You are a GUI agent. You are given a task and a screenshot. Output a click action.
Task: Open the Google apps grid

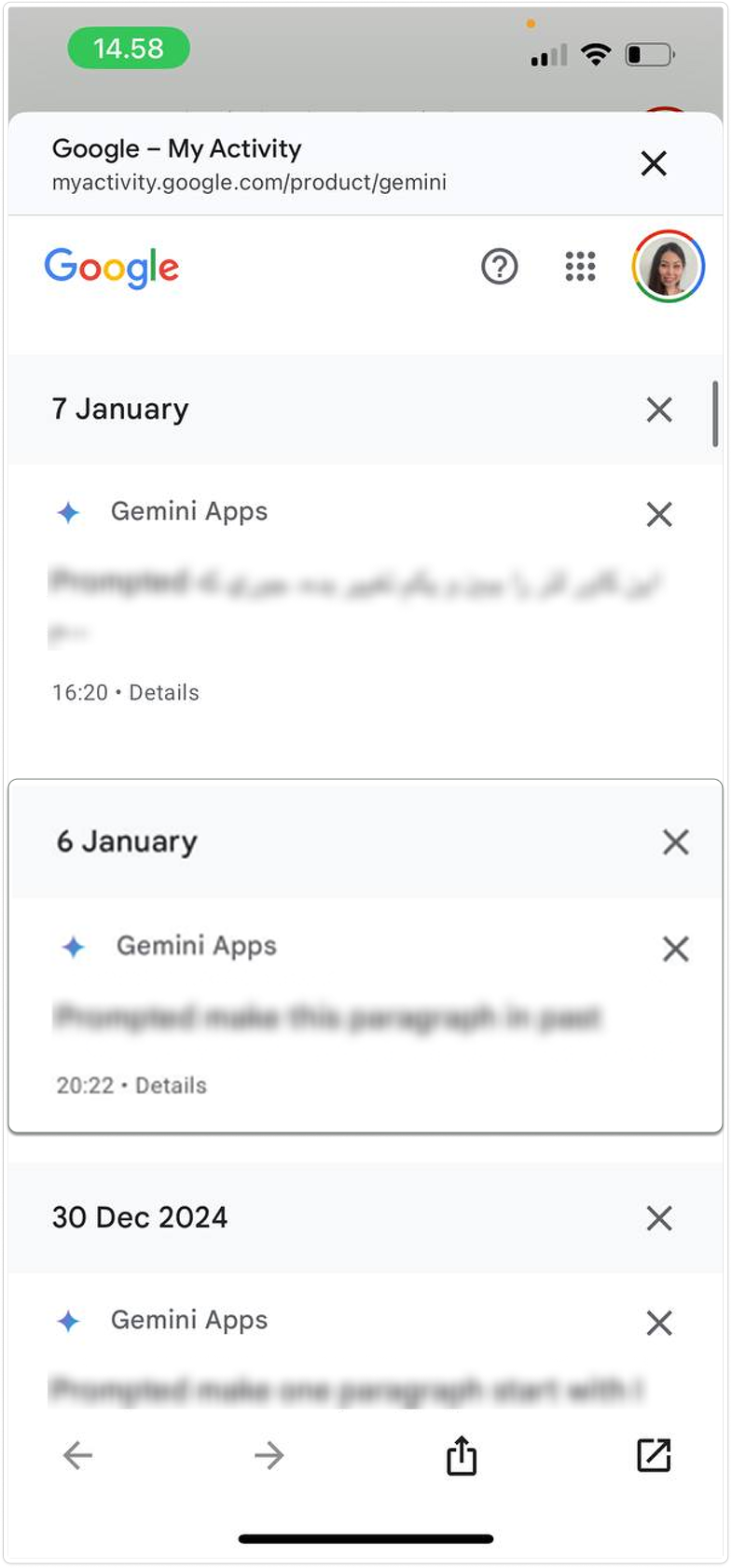(580, 267)
